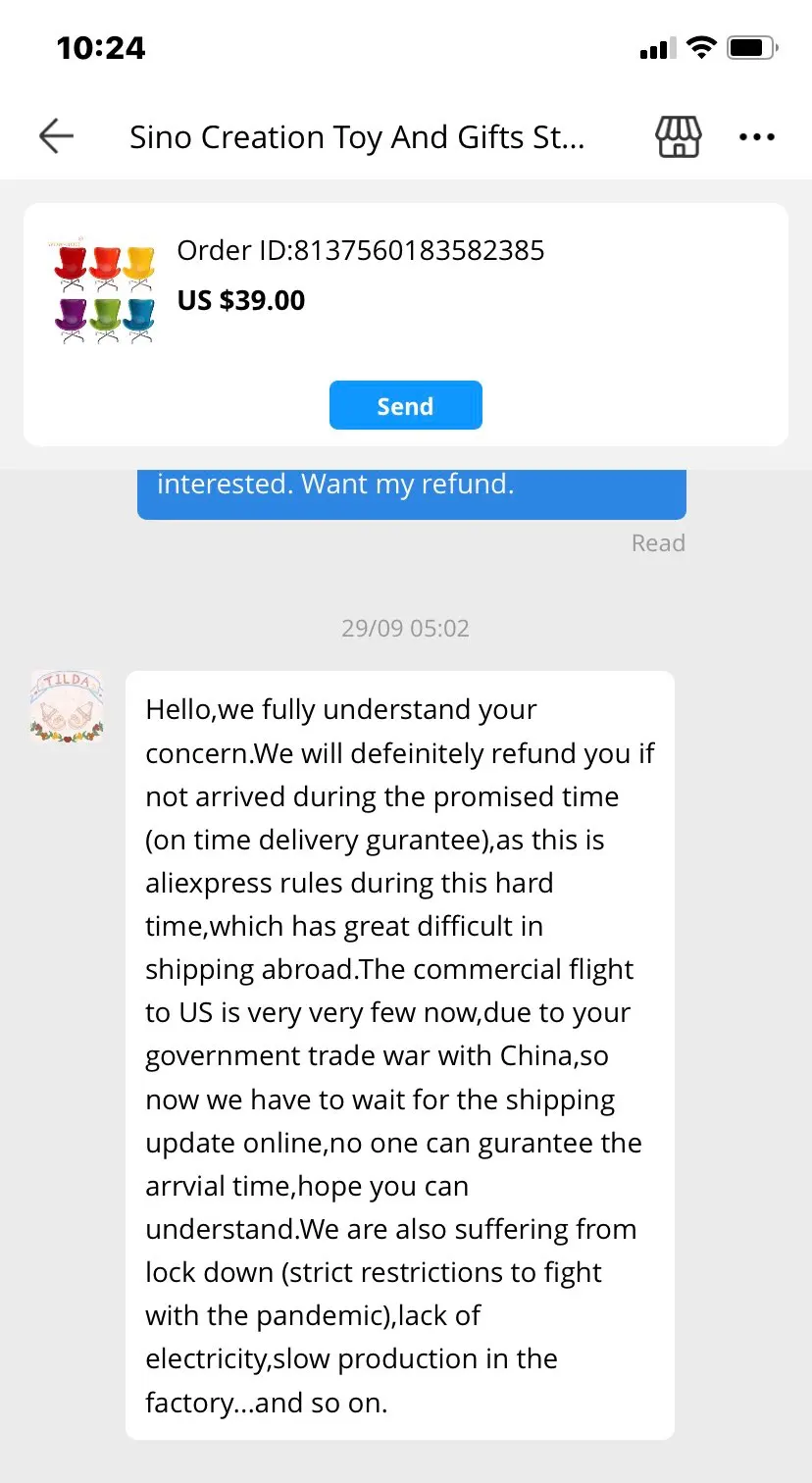View the seller's TILDA profile avatar
Image resolution: width=812 pixels, height=1483 pixels.
[x=68, y=706]
